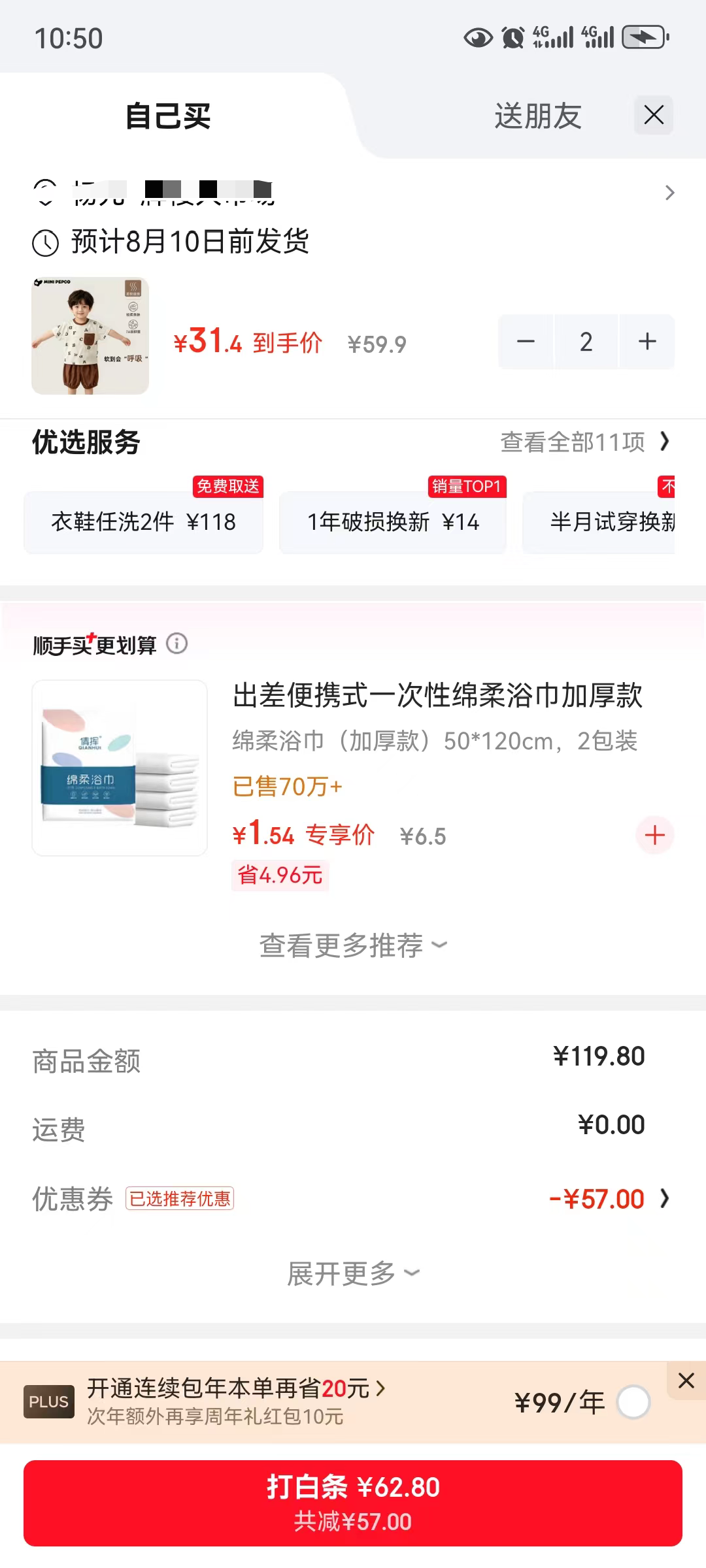Select the 半月试穿换新 service chip
Viewport: 706px width, 1568px height.
(x=599, y=522)
